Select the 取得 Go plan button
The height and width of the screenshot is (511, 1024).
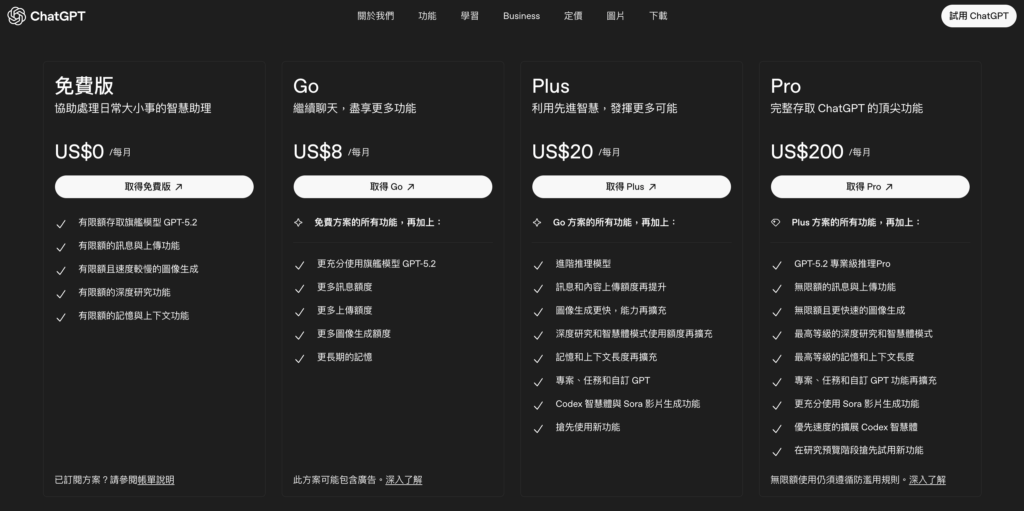(392, 187)
